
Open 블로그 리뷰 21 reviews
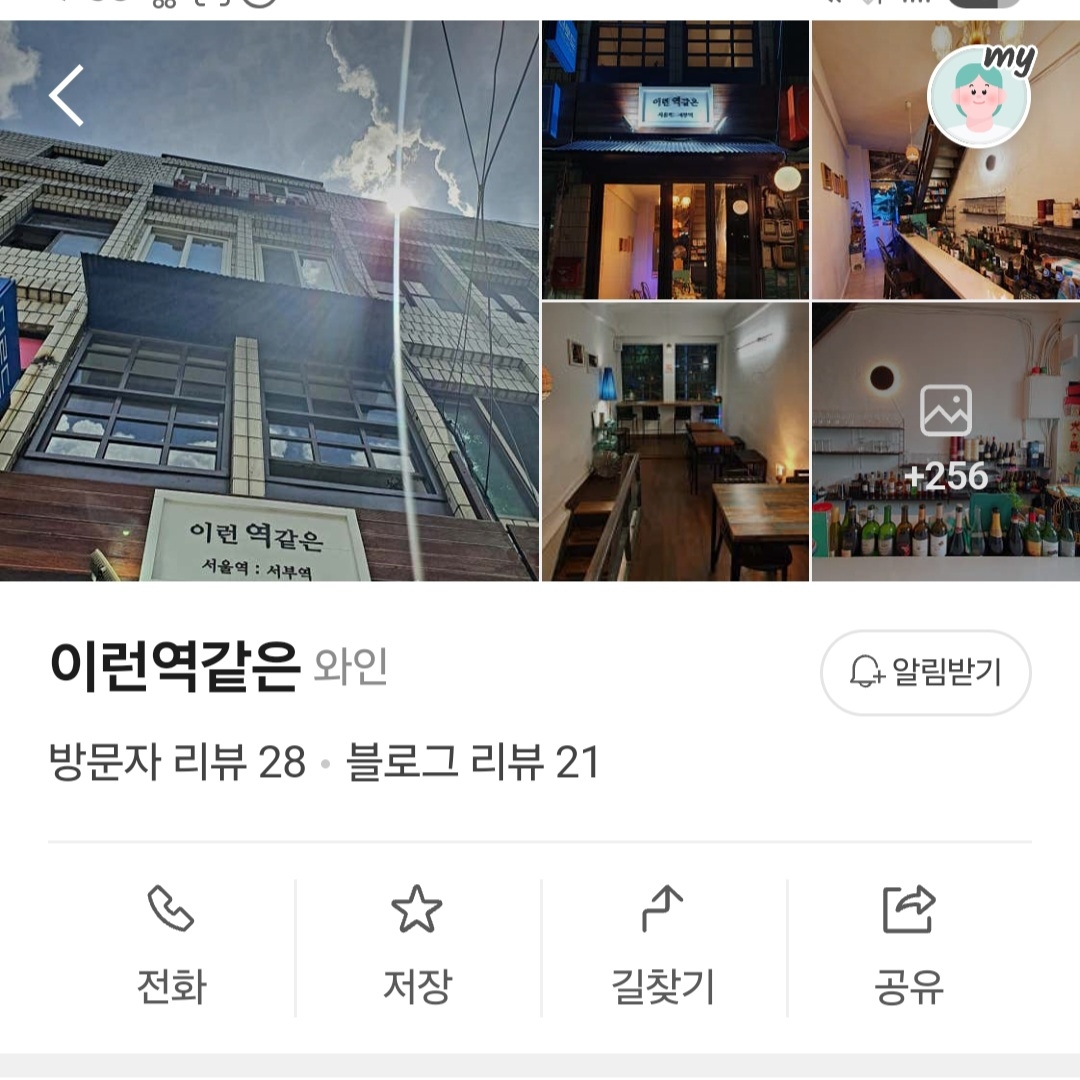pyautogui.click(x=472, y=764)
